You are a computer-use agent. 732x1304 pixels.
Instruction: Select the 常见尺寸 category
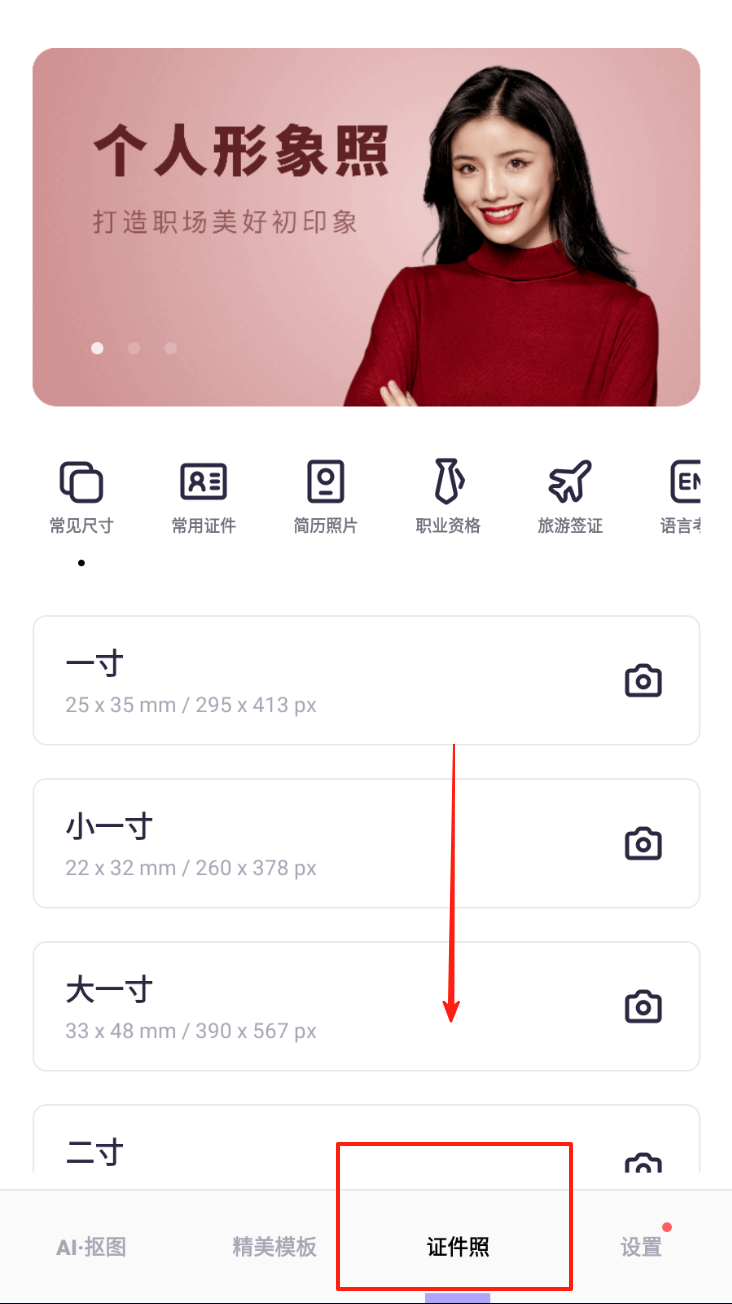click(x=81, y=497)
